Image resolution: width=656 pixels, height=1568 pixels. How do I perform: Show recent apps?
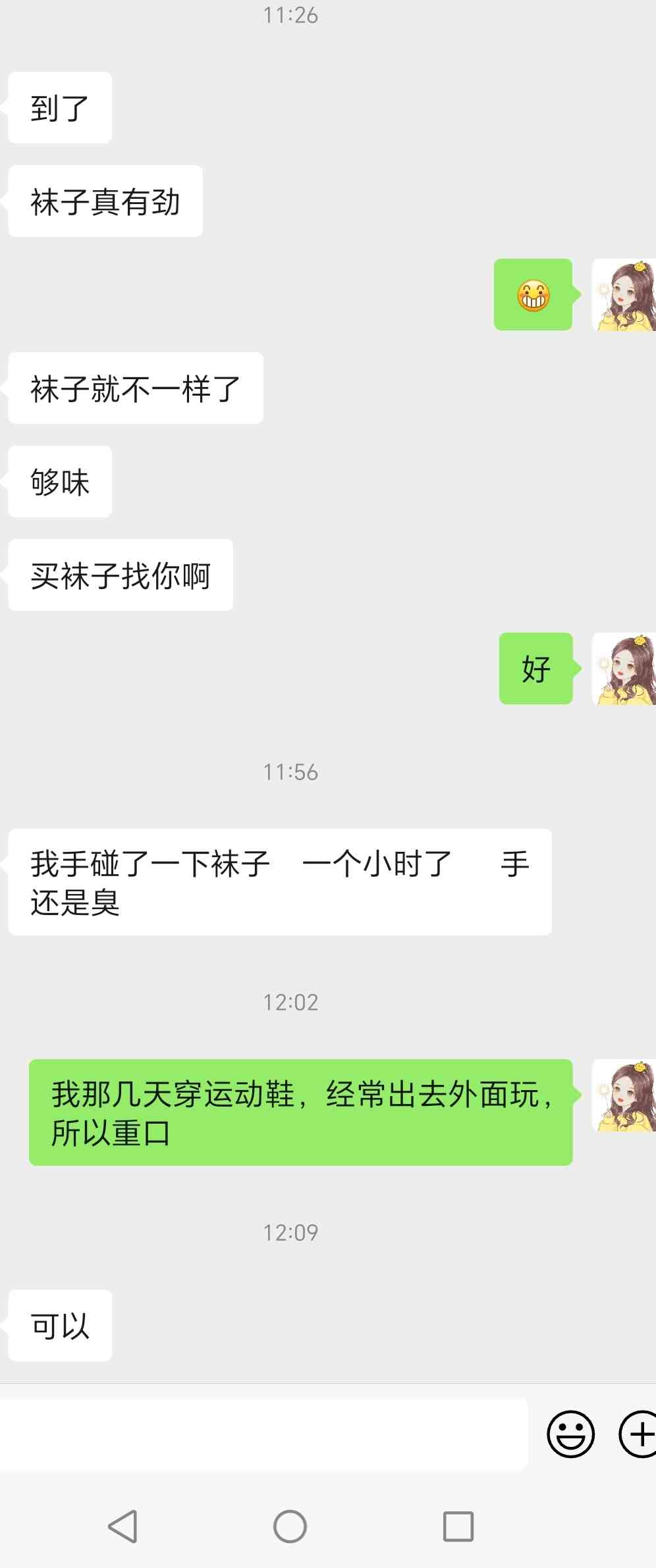click(x=458, y=1526)
